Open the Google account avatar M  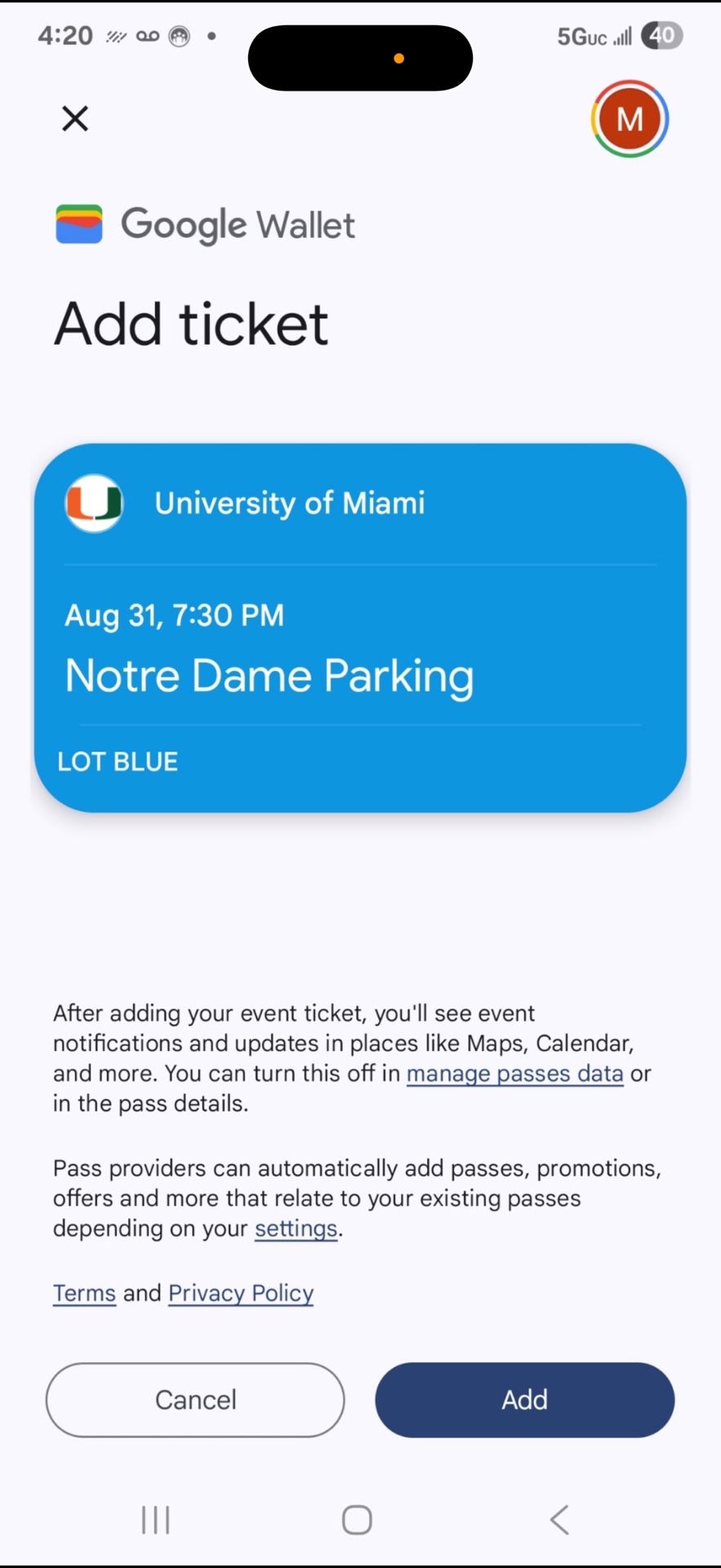coord(630,118)
